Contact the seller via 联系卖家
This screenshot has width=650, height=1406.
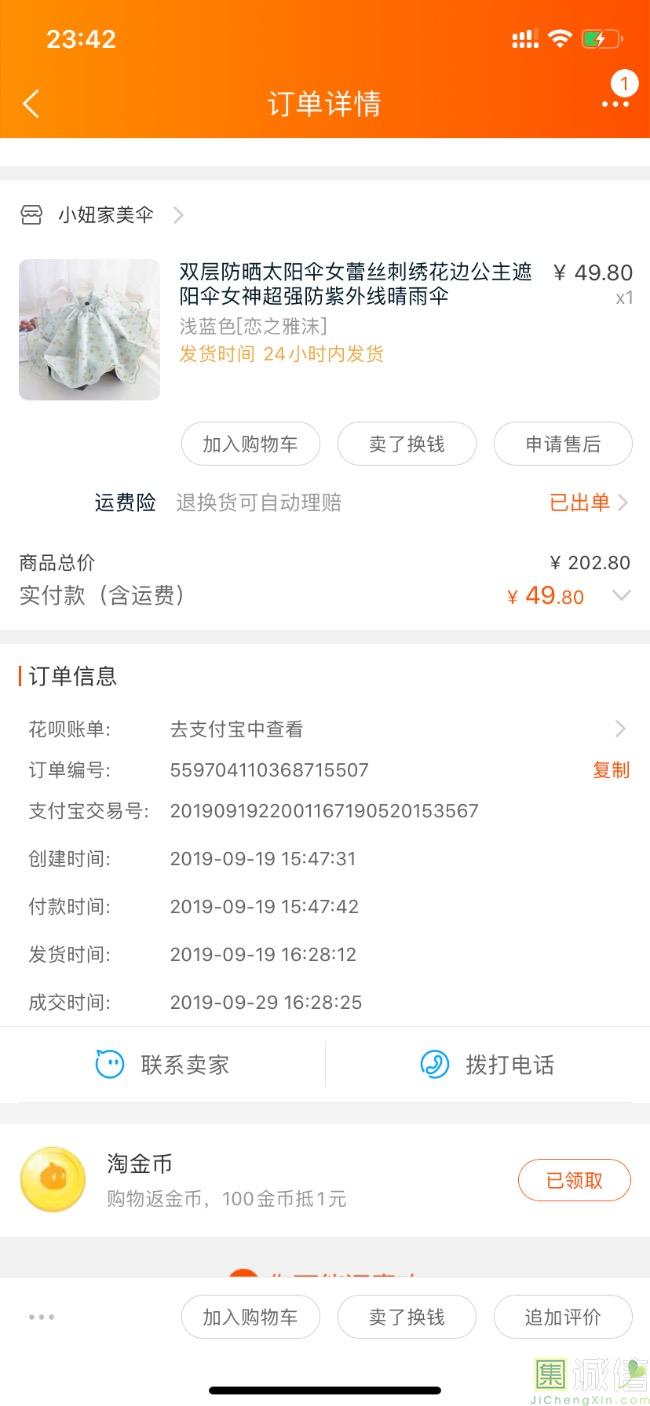(x=163, y=1065)
